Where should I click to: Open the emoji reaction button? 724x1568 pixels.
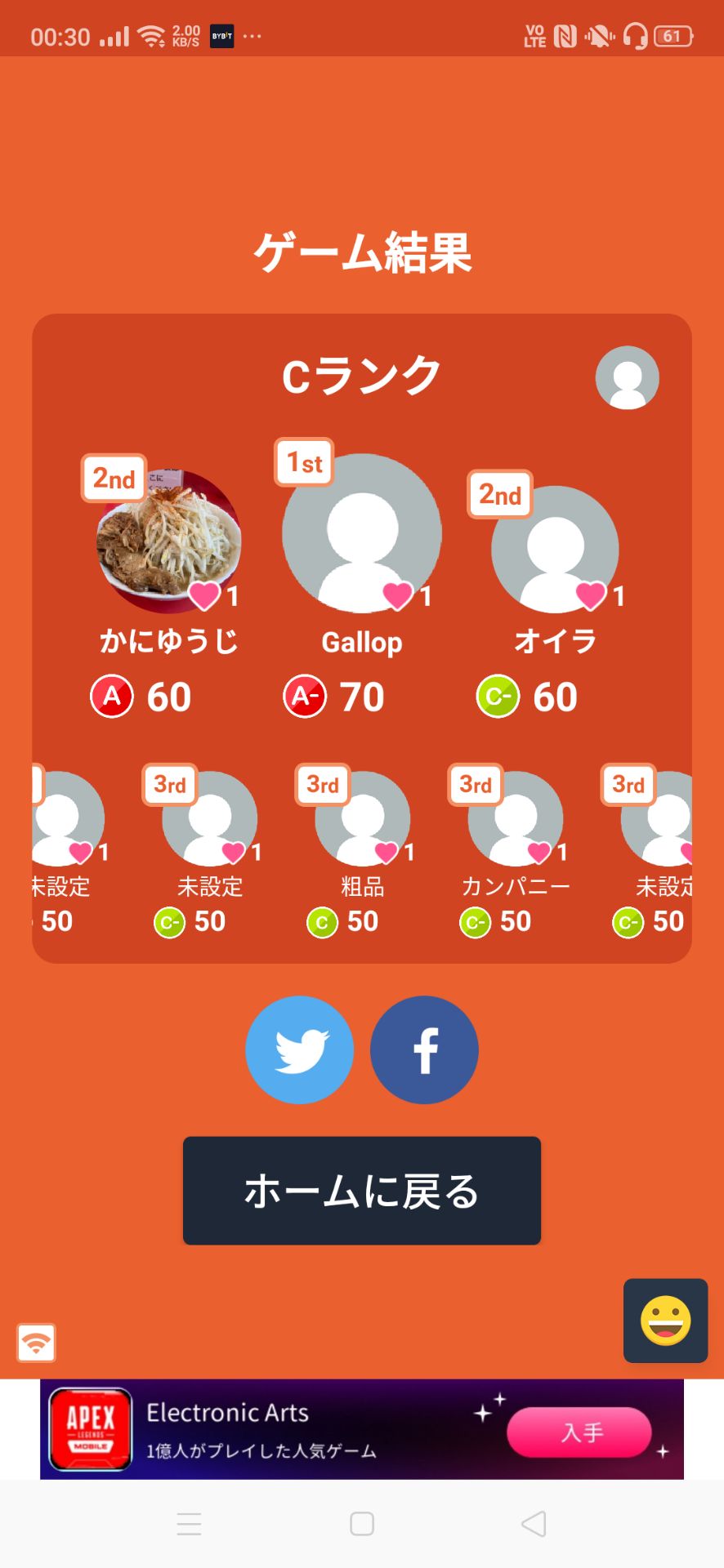point(665,1321)
